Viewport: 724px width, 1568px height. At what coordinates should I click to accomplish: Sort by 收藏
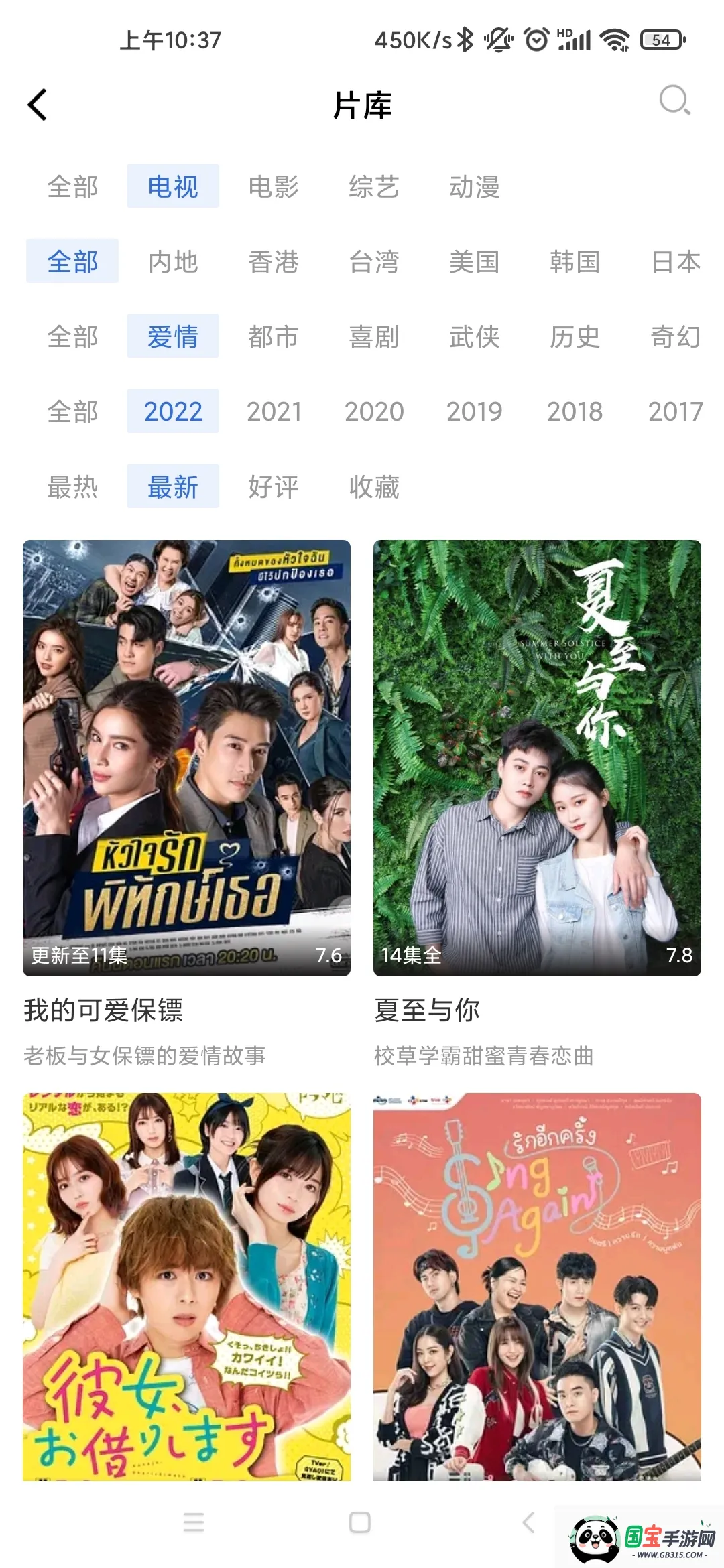[374, 486]
